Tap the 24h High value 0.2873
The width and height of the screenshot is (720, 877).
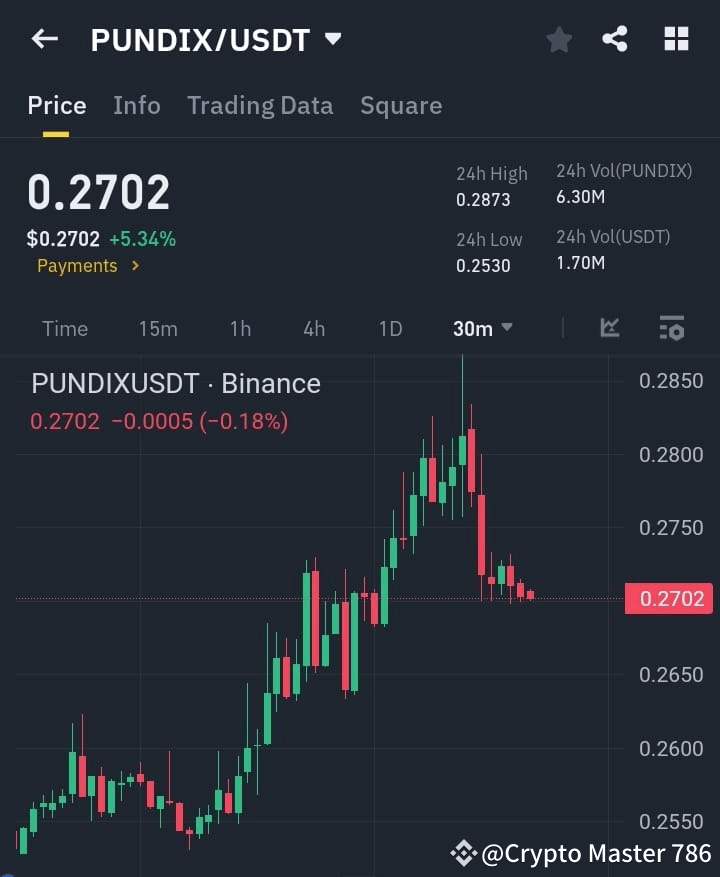pyautogui.click(x=485, y=199)
